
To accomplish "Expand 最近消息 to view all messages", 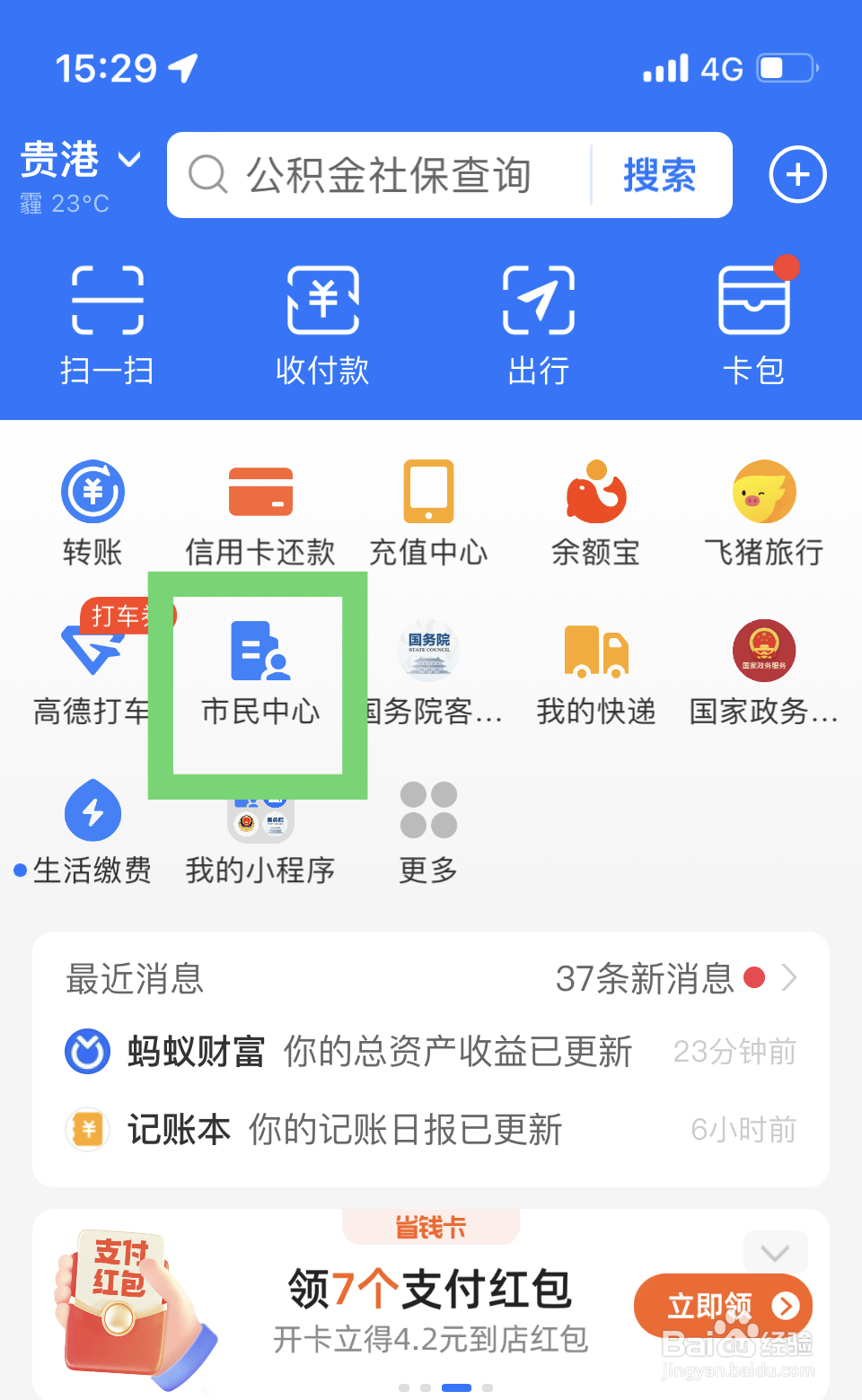I will click(x=787, y=977).
